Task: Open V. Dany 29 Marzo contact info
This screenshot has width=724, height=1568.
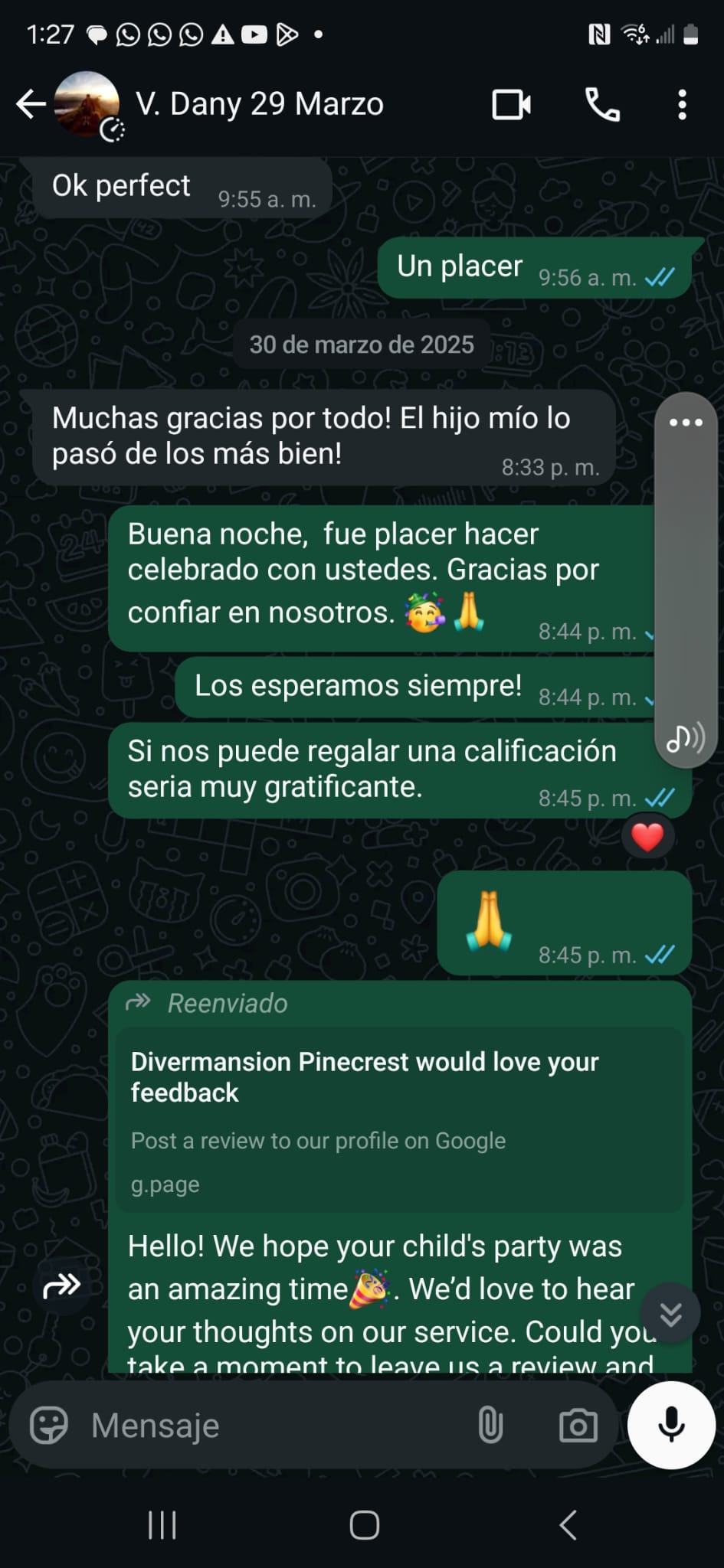Action: click(x=259, y=104)
